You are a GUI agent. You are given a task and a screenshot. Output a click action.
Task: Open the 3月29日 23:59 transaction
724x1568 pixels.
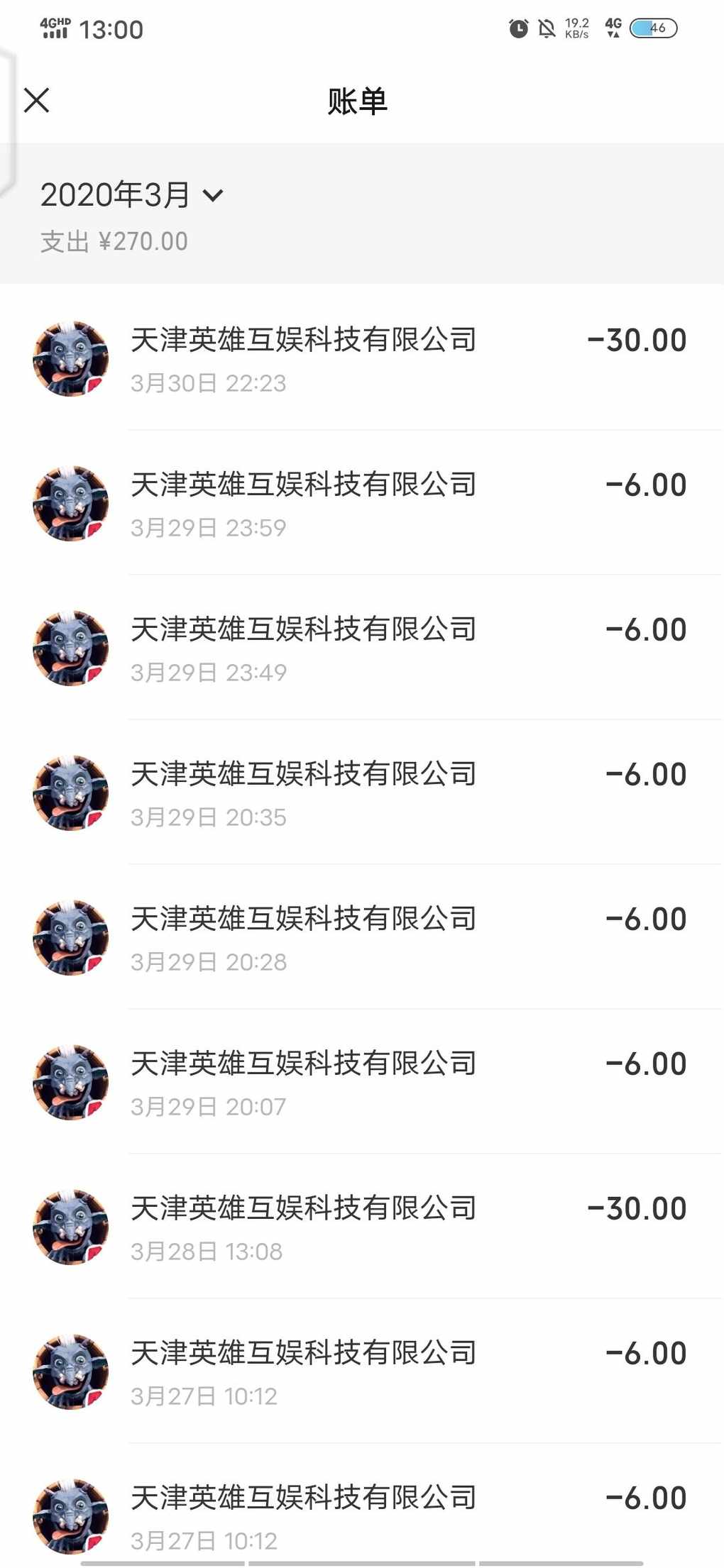pos(362,502)
